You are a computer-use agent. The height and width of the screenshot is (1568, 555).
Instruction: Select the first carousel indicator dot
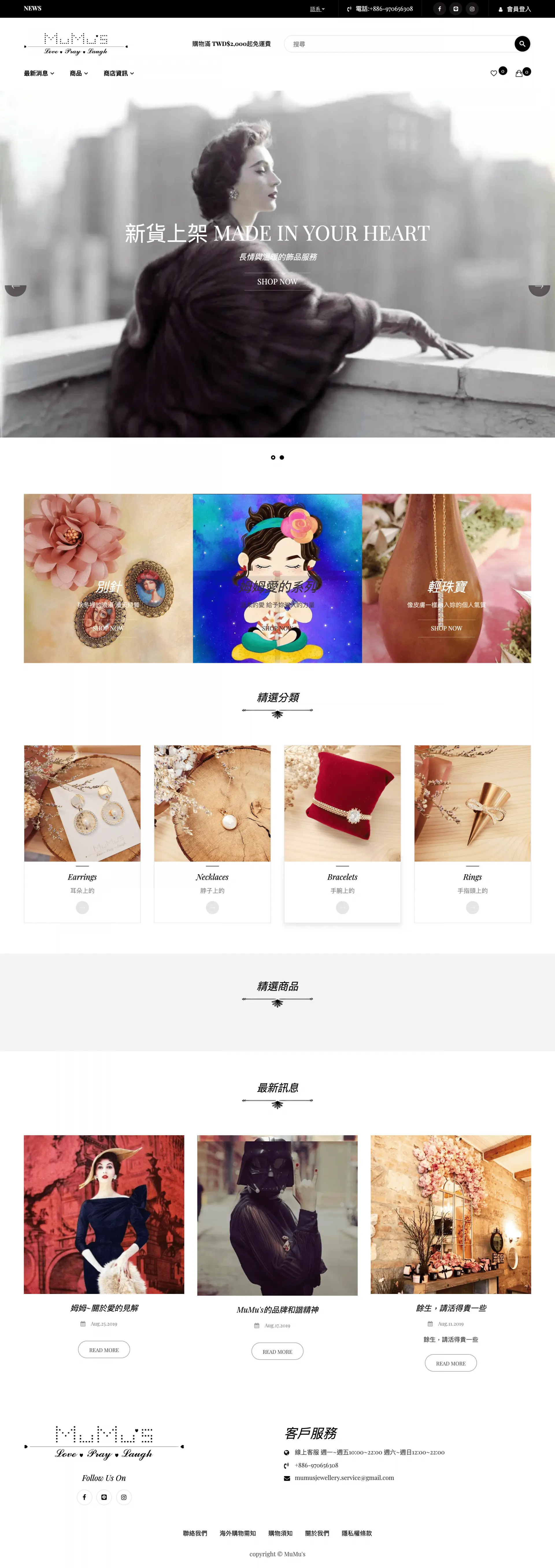click(273, 458)
